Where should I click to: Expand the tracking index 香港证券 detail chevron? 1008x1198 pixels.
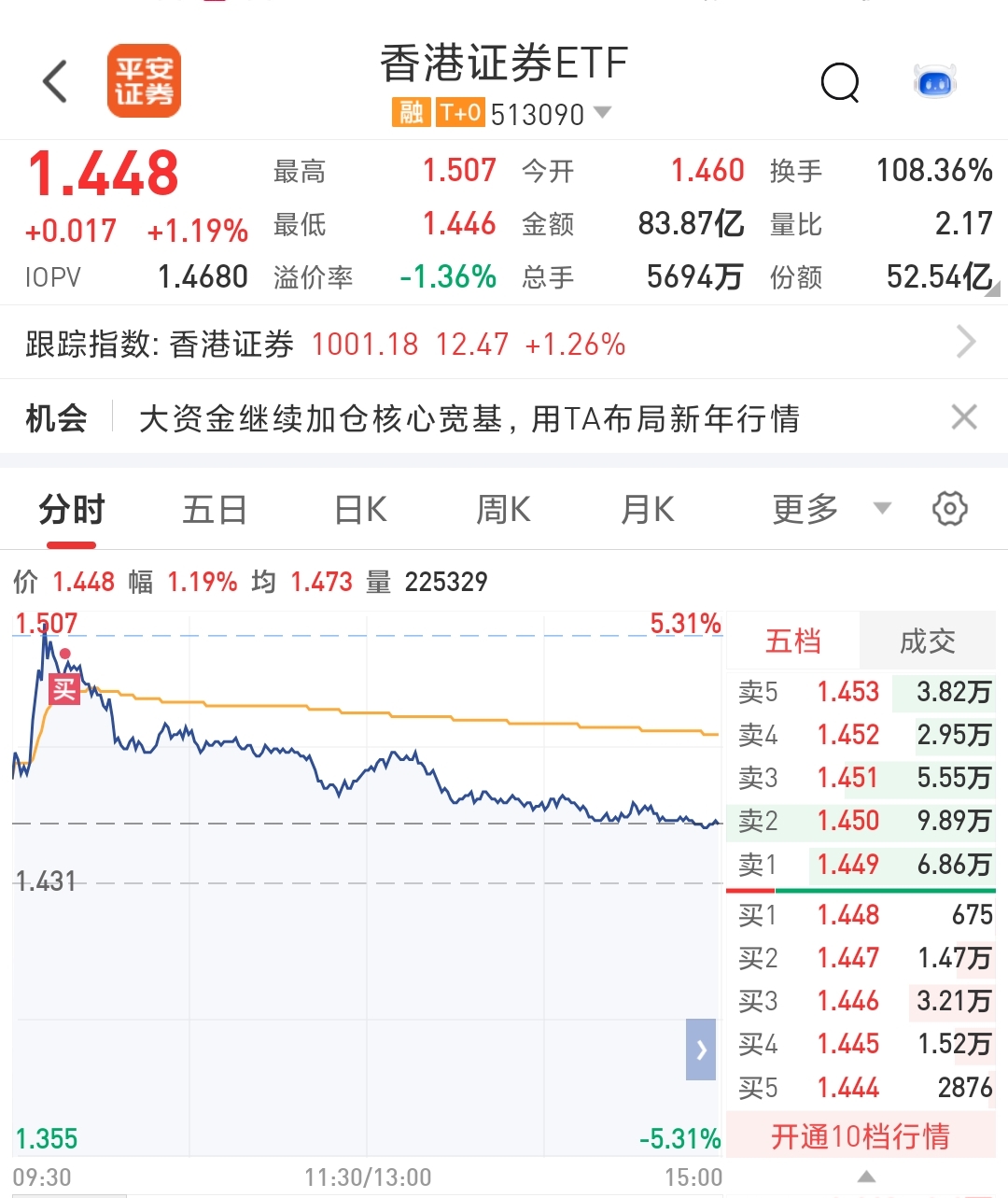pos(966,342)
